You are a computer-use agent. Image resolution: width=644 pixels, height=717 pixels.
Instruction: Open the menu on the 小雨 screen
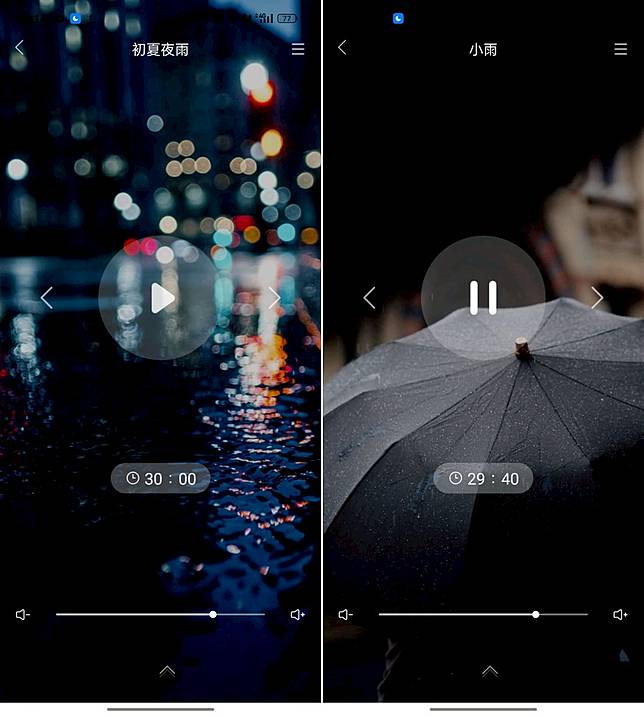coord(621,49)
